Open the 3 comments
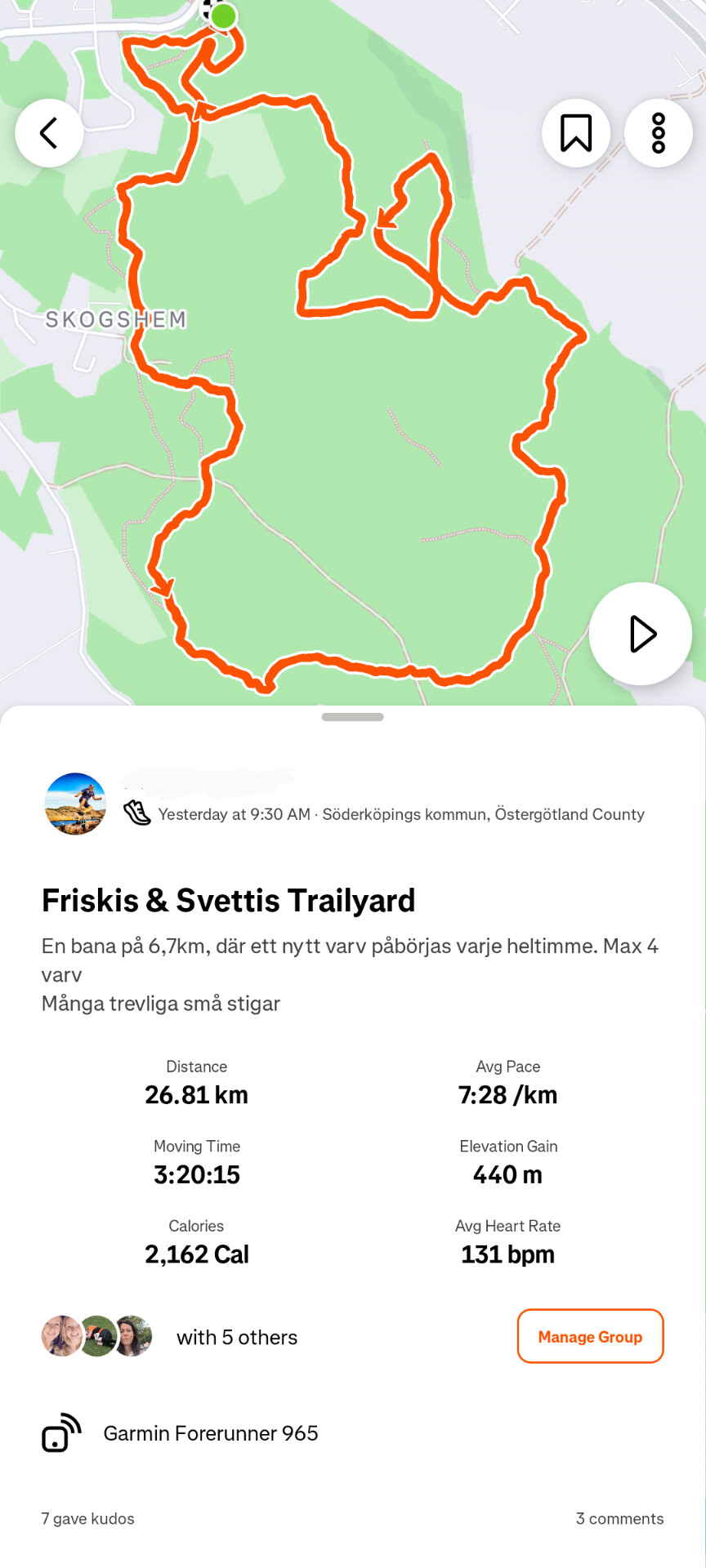This screenshot has width=706, height=1568. pos(619,1519)
